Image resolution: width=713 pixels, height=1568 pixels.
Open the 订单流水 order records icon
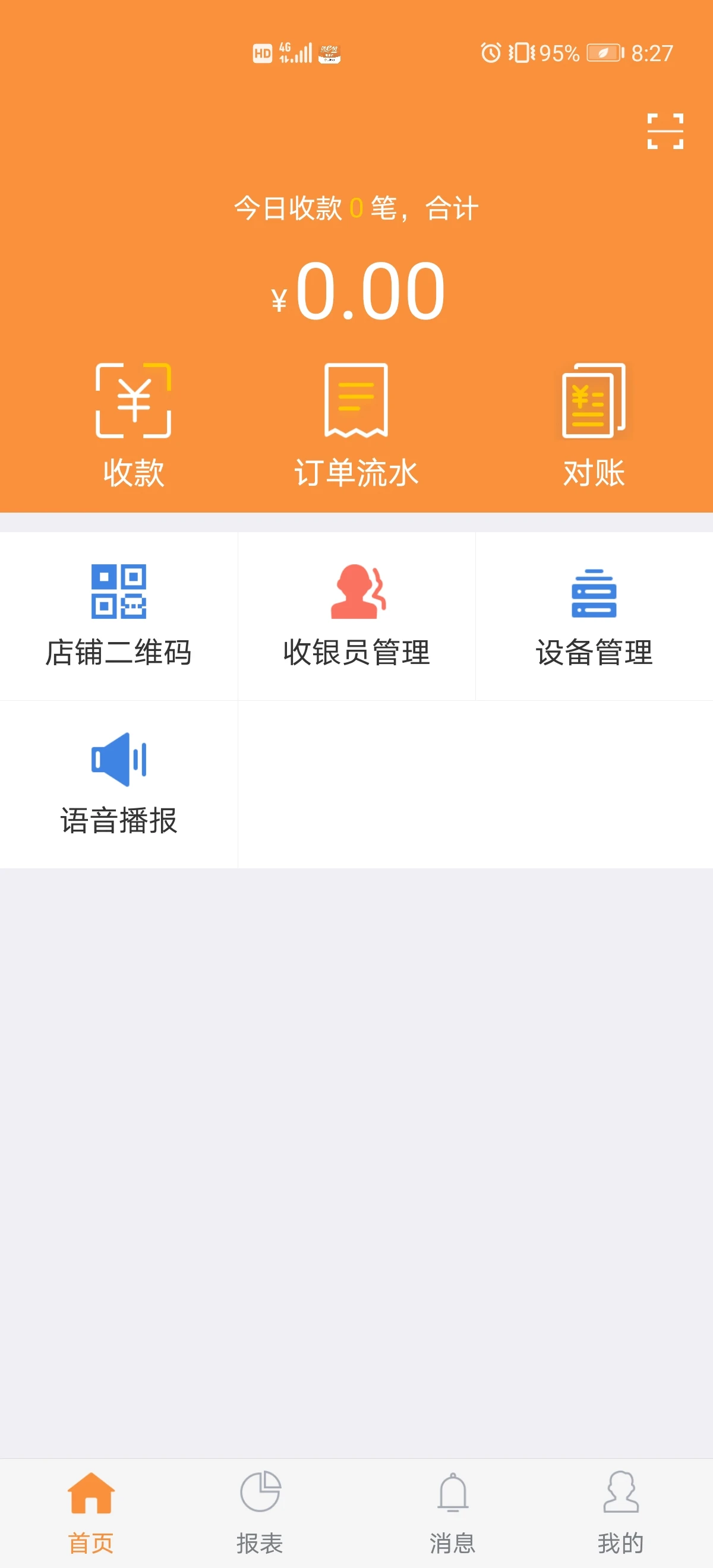coord(355,402)
